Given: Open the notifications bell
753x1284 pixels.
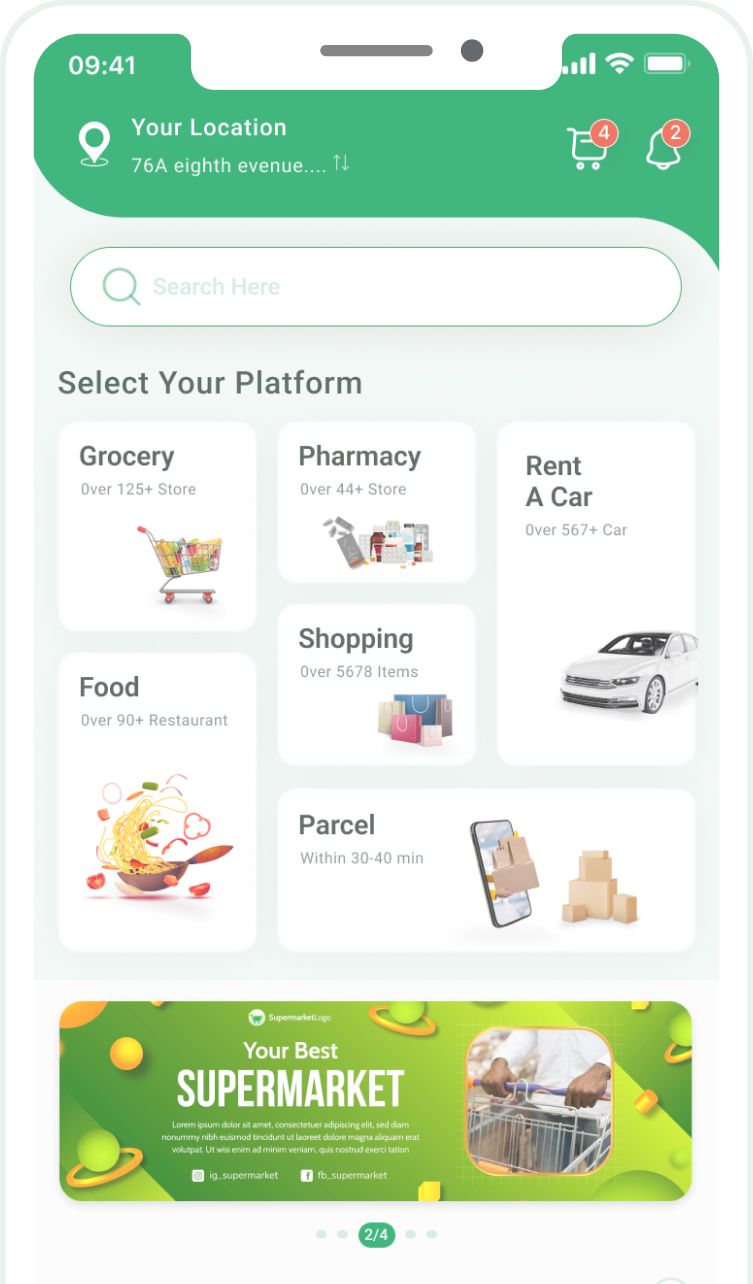Looking at the screenshot, I should tap(664, 148).
